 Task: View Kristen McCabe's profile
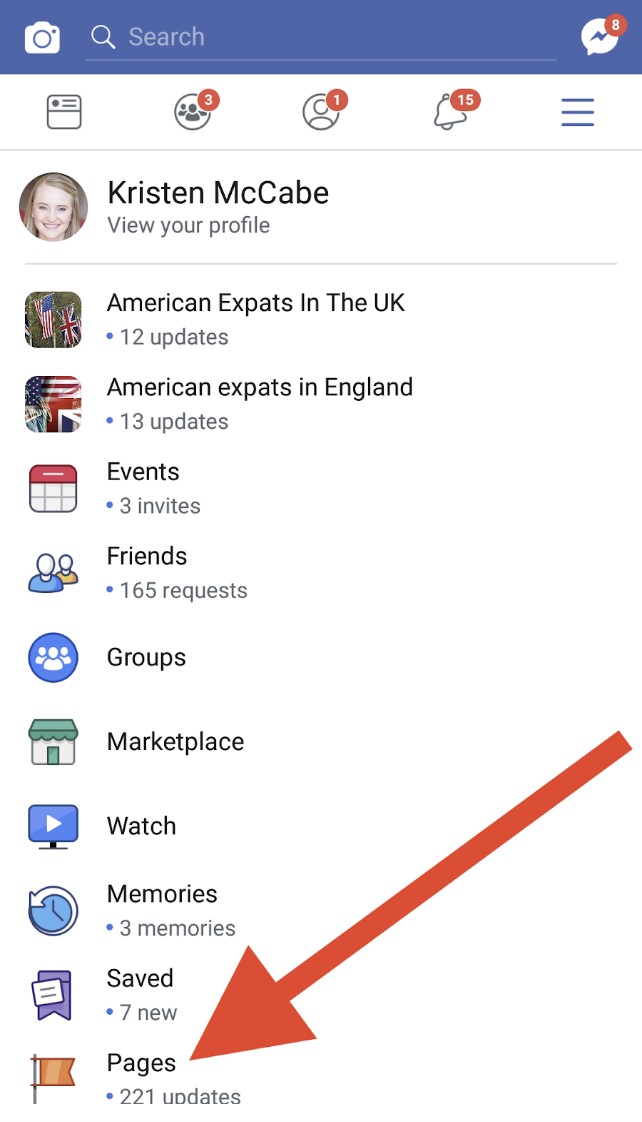[x=217, y=207]
